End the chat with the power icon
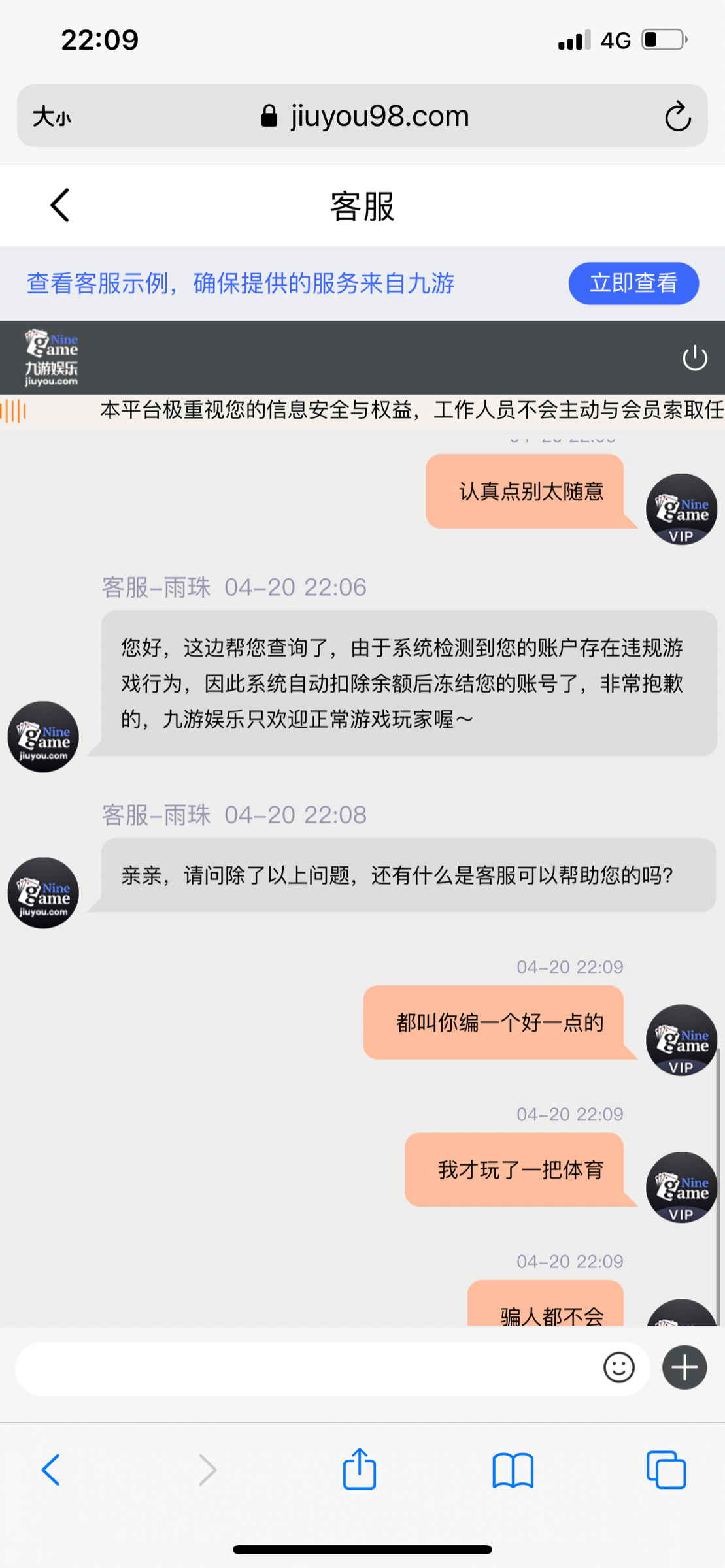 (694, 357)
